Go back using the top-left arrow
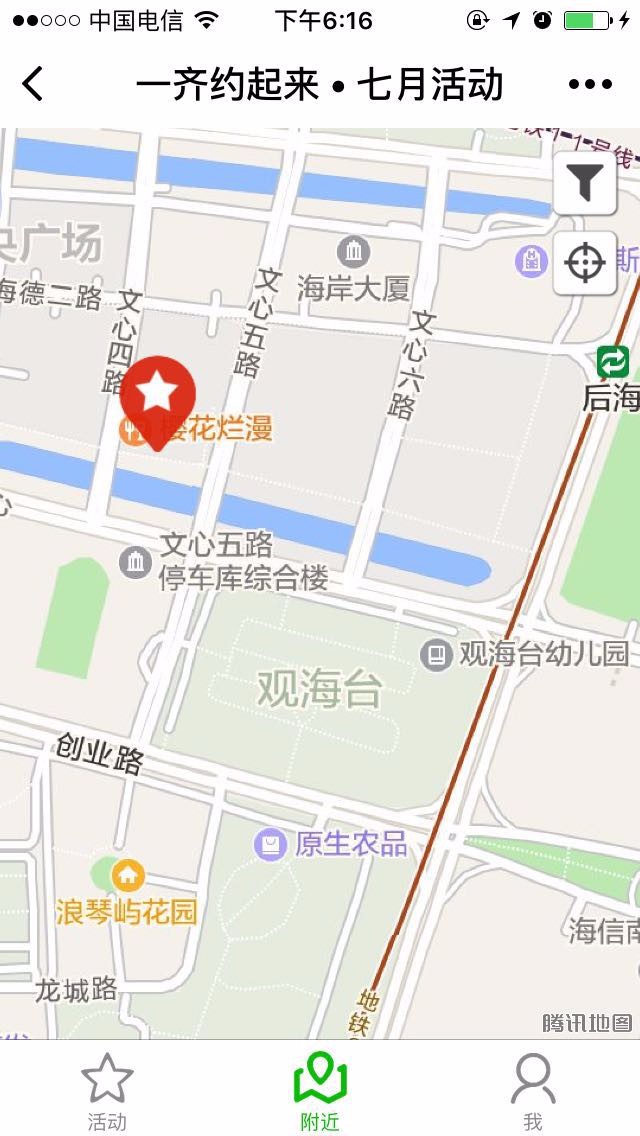 pyautogui.click(x=33, y=84)
